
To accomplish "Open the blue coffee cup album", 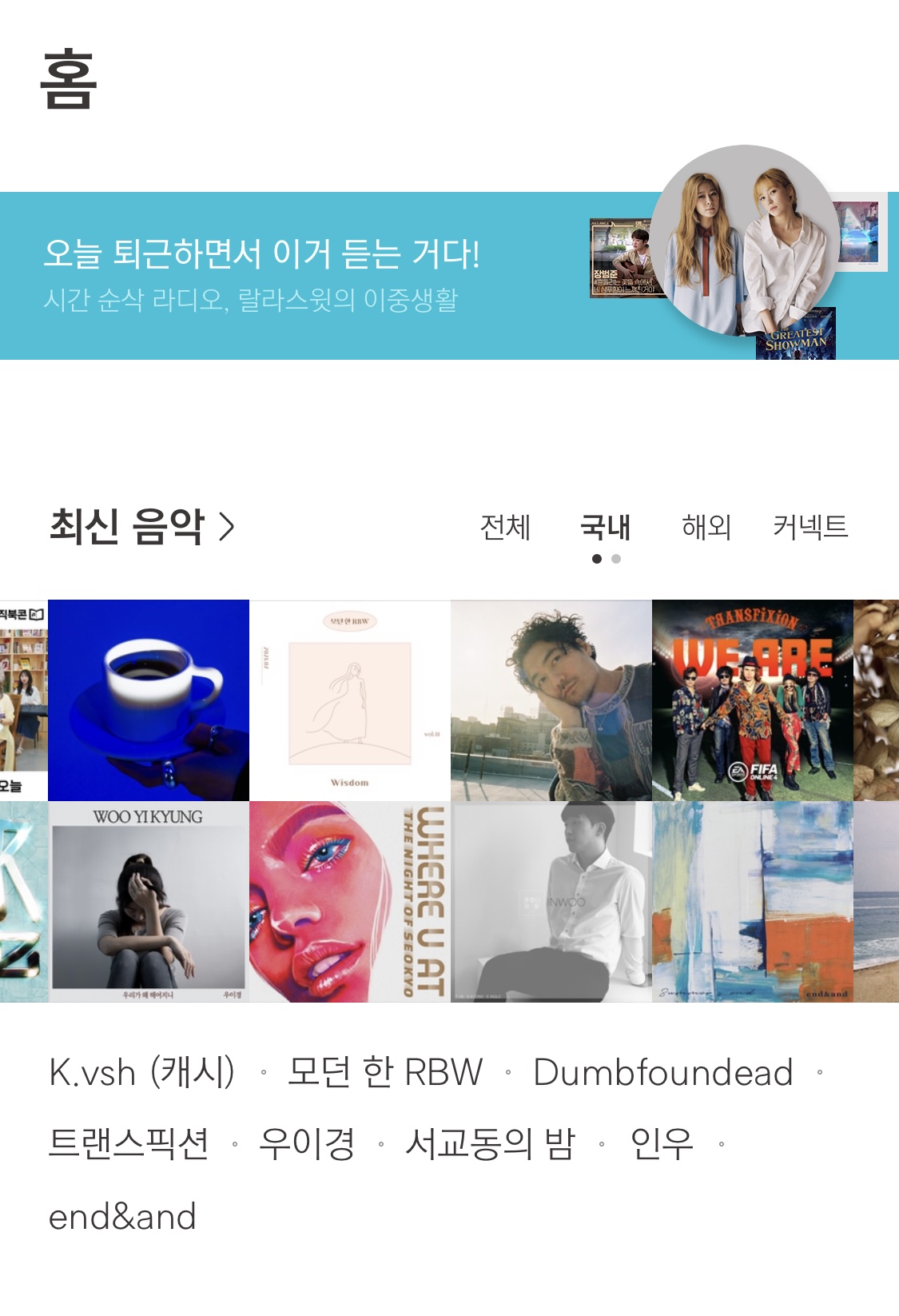I will pos(149,700).
